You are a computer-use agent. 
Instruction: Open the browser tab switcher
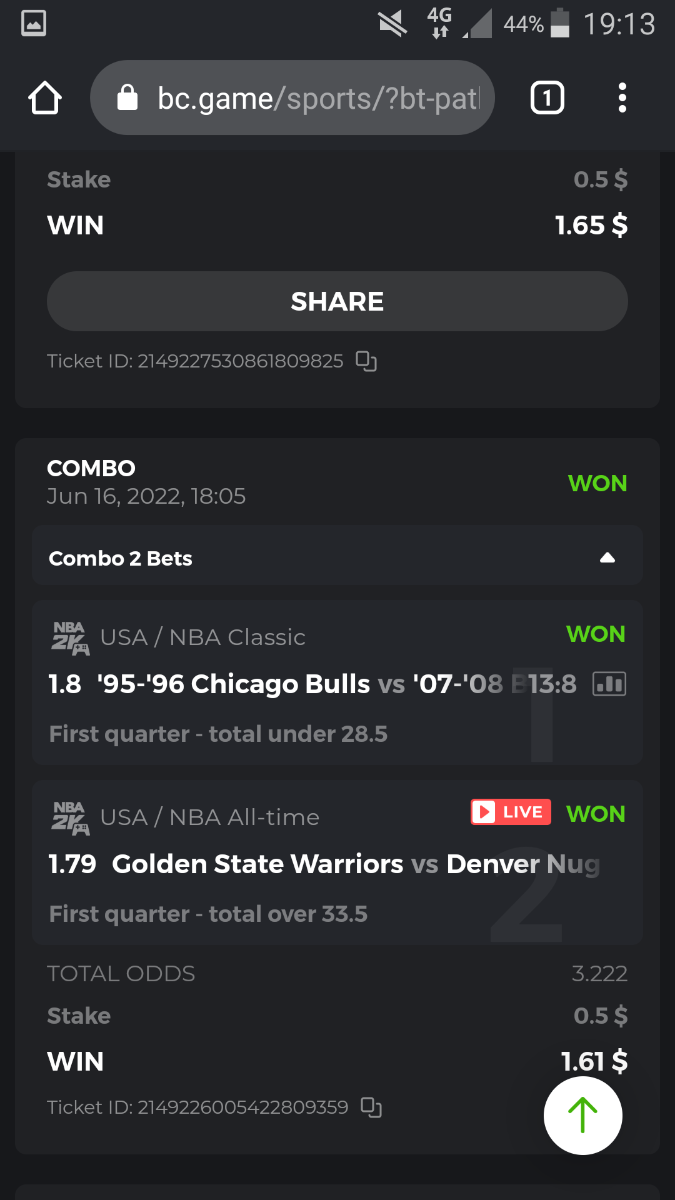(x=547, y=98)
